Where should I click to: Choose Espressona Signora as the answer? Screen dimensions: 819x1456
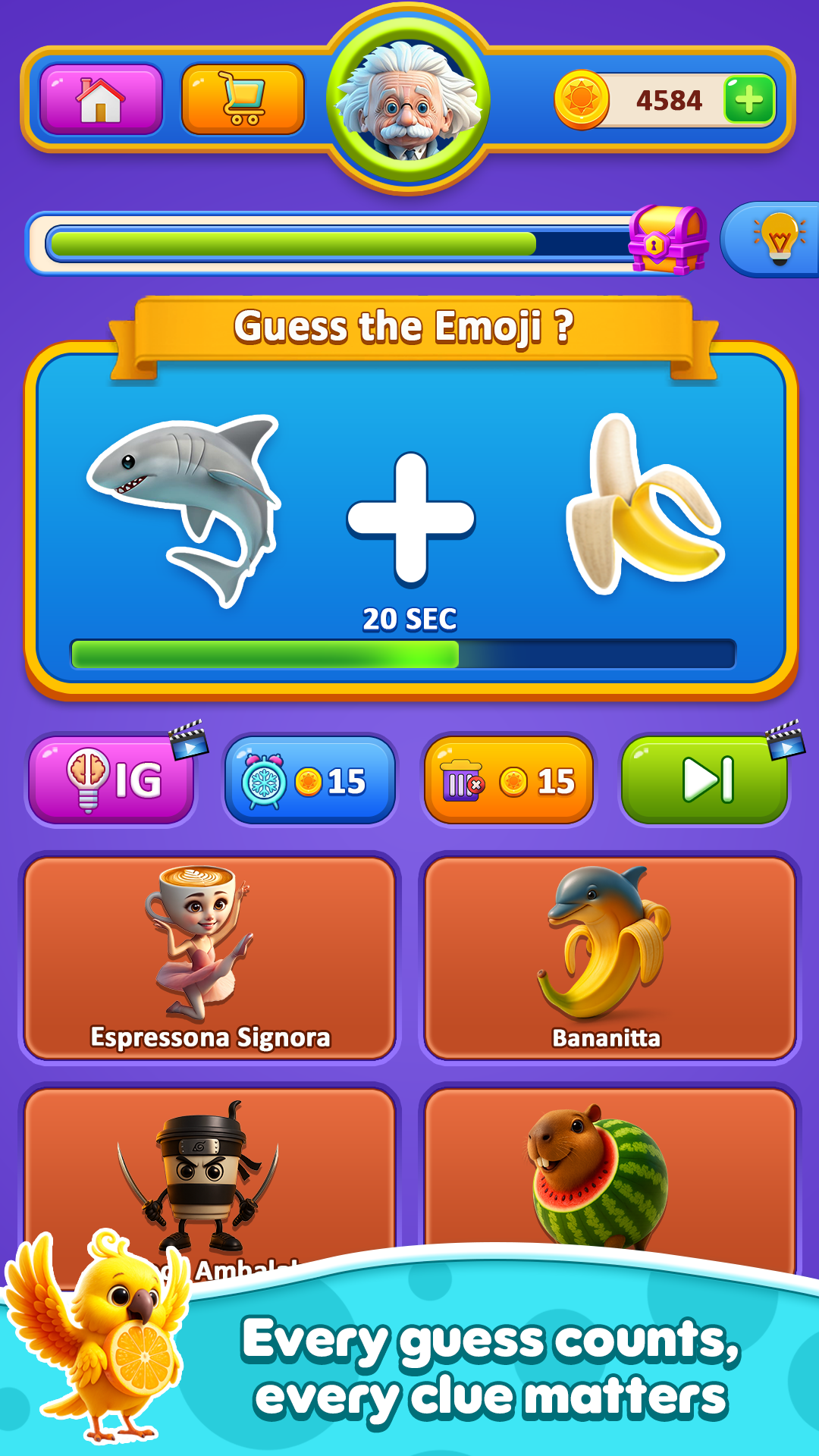210,959
